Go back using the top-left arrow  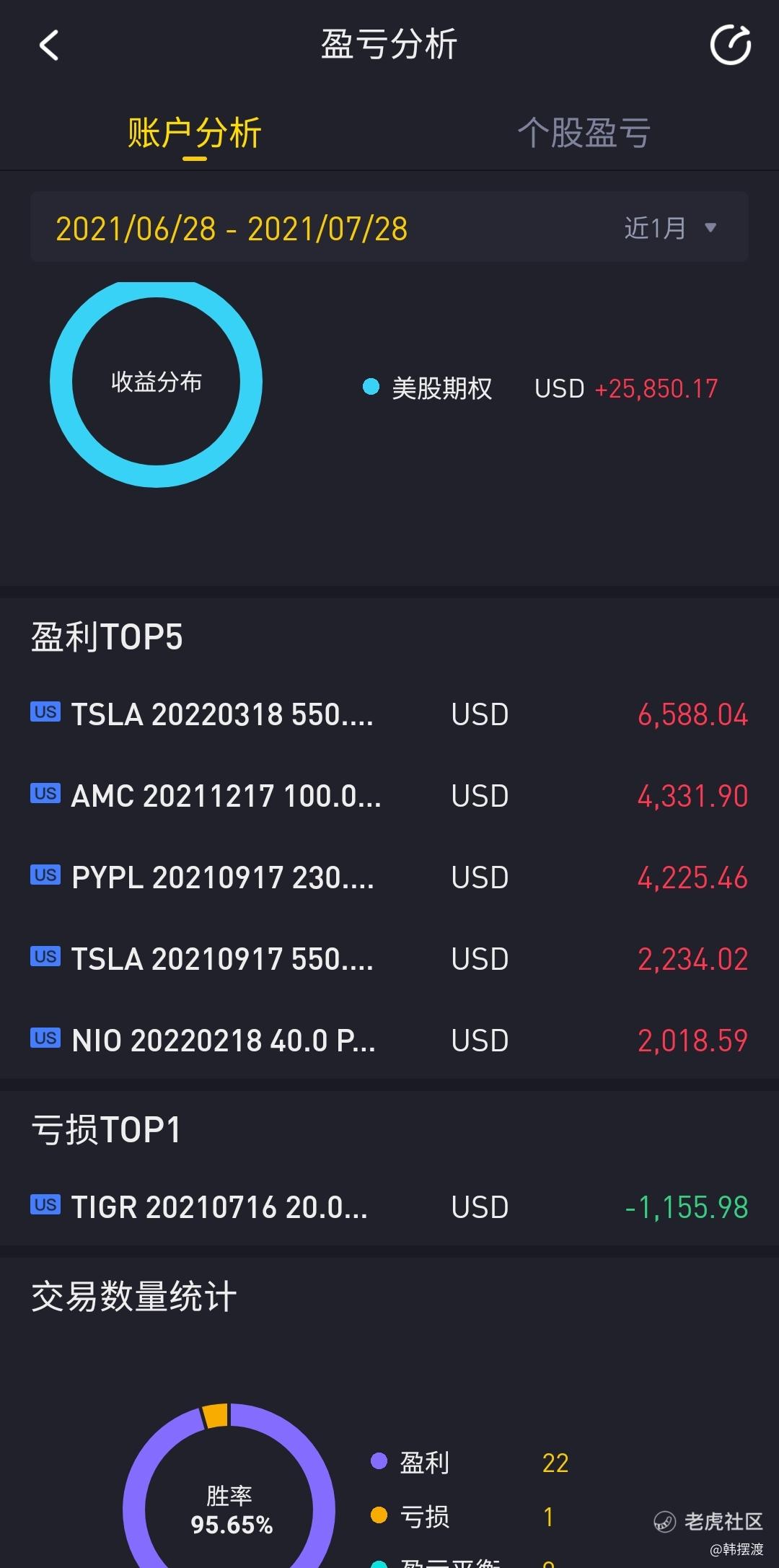tap(49, 45)
